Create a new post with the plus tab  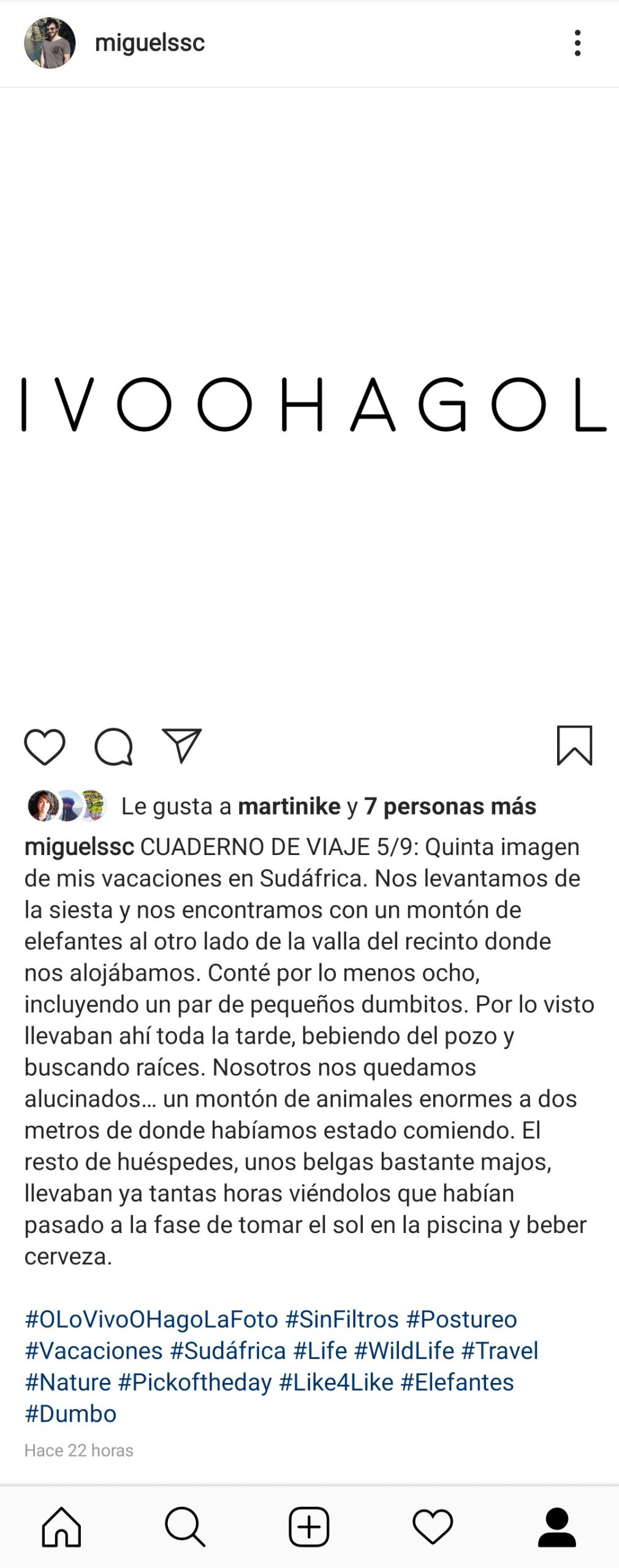[309, 1526]
